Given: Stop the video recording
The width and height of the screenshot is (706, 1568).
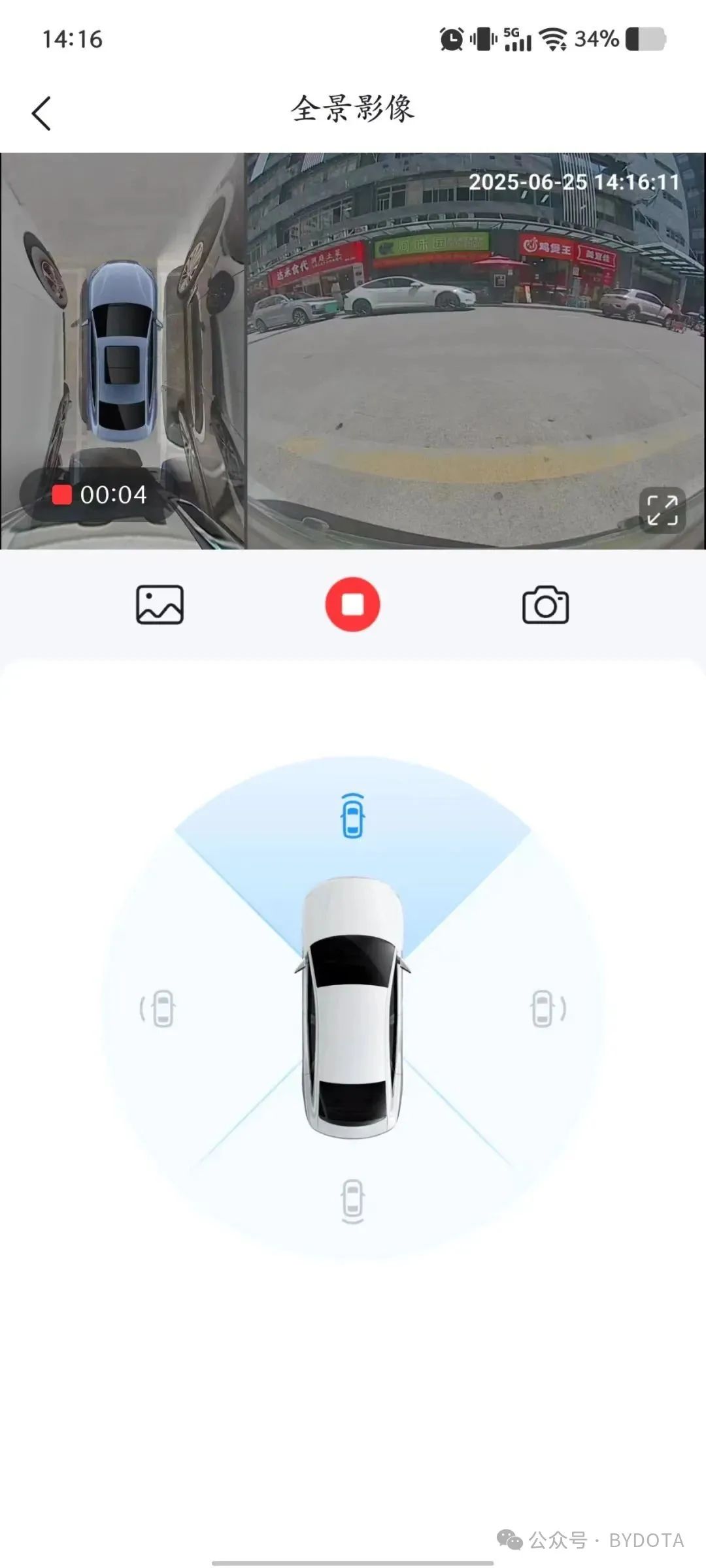Looking at the screenshot, I should [353, 604].
